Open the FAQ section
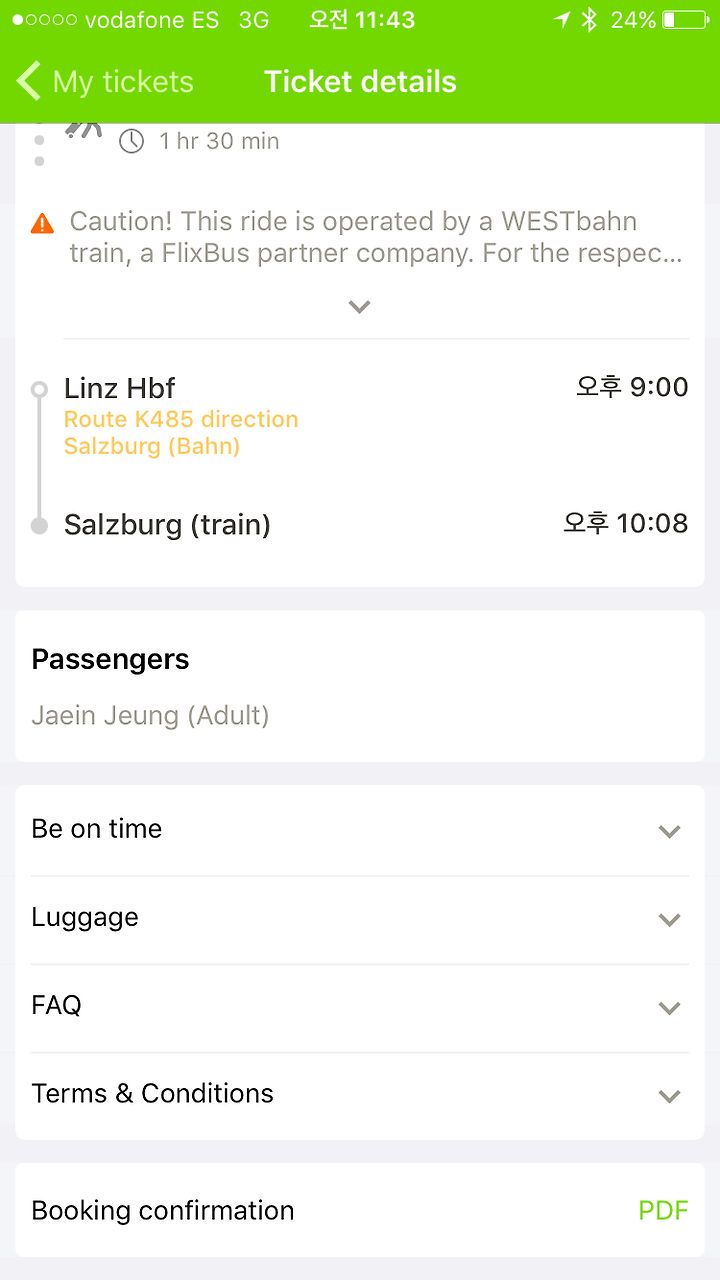This screenshot has height=1280, width=720. click(360, 1007)
